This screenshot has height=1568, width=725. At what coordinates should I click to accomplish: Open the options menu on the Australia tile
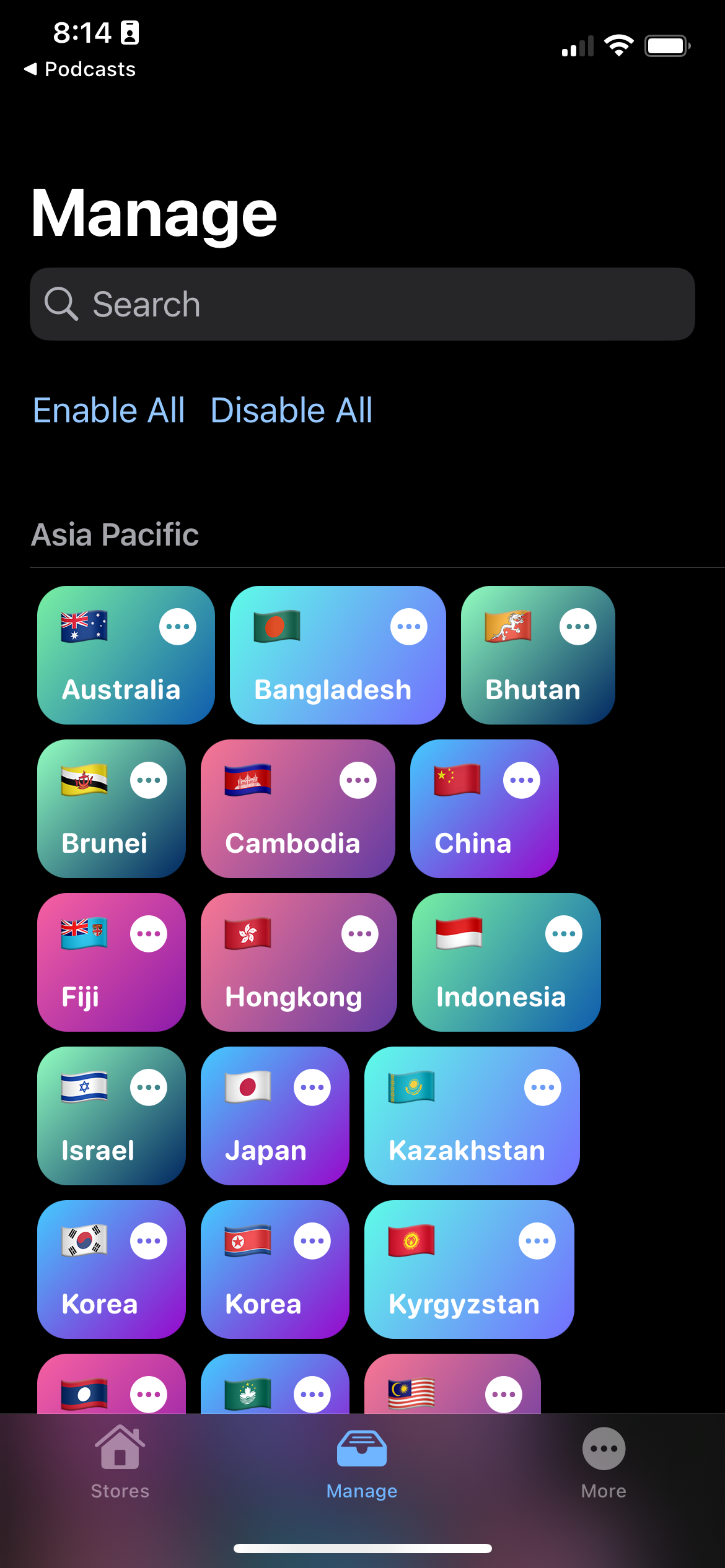coord(178,627)
